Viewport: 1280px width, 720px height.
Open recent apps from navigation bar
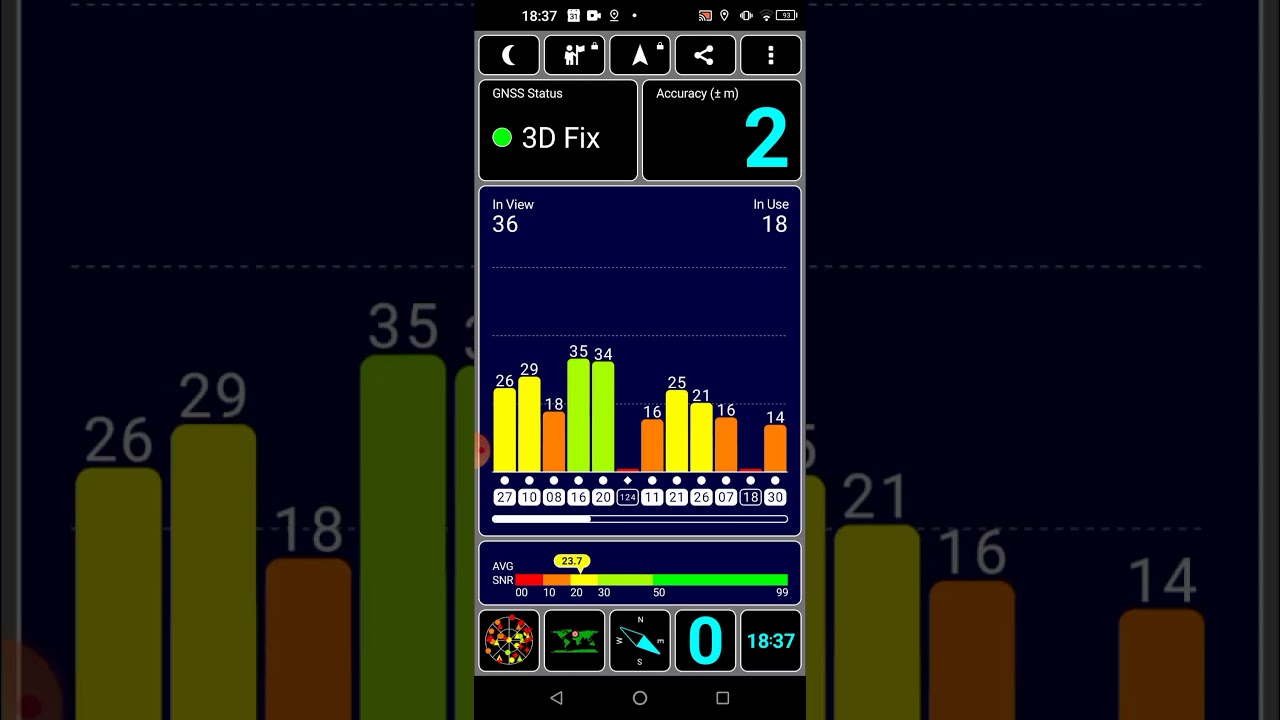coord(722,698)
